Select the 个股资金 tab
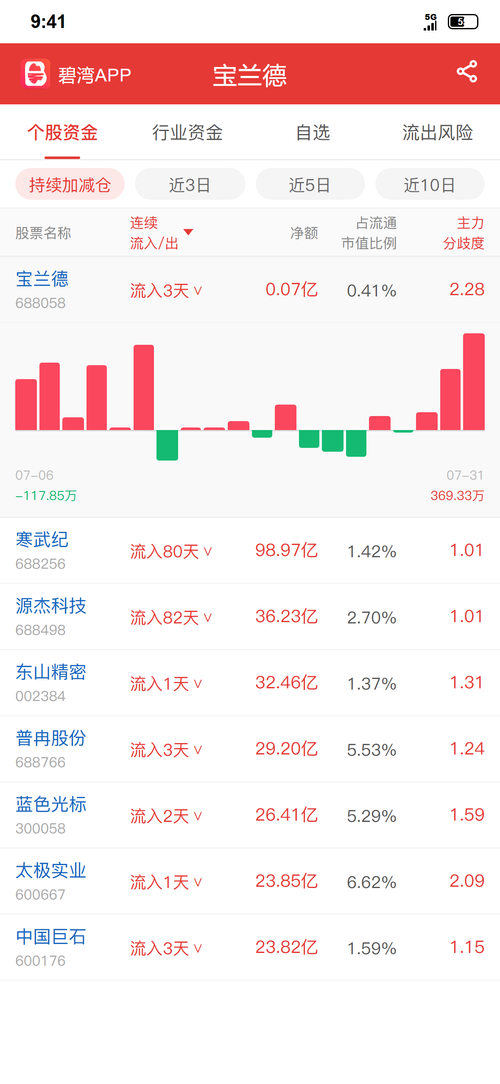The image size is (500, 1084). (62, 133)
